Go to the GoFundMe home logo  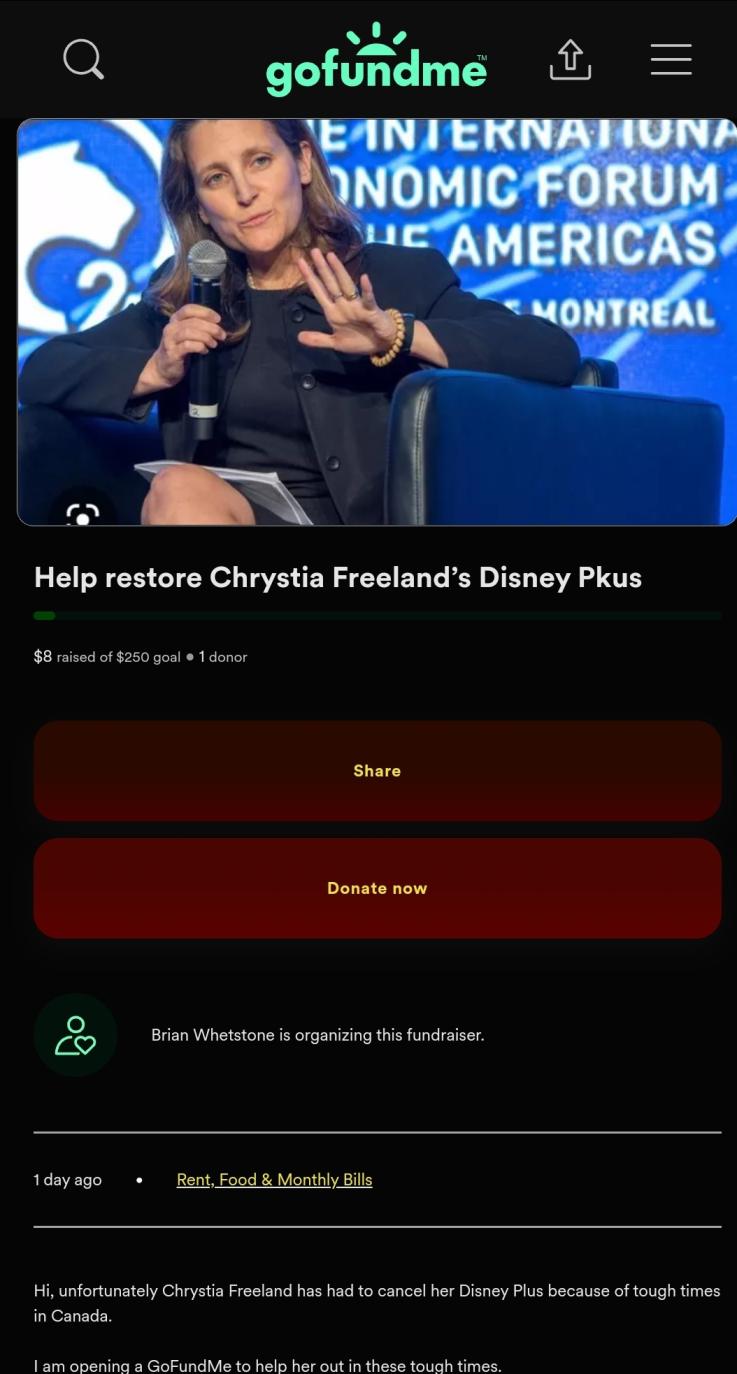pyautogui.click(x=376, y=62)
